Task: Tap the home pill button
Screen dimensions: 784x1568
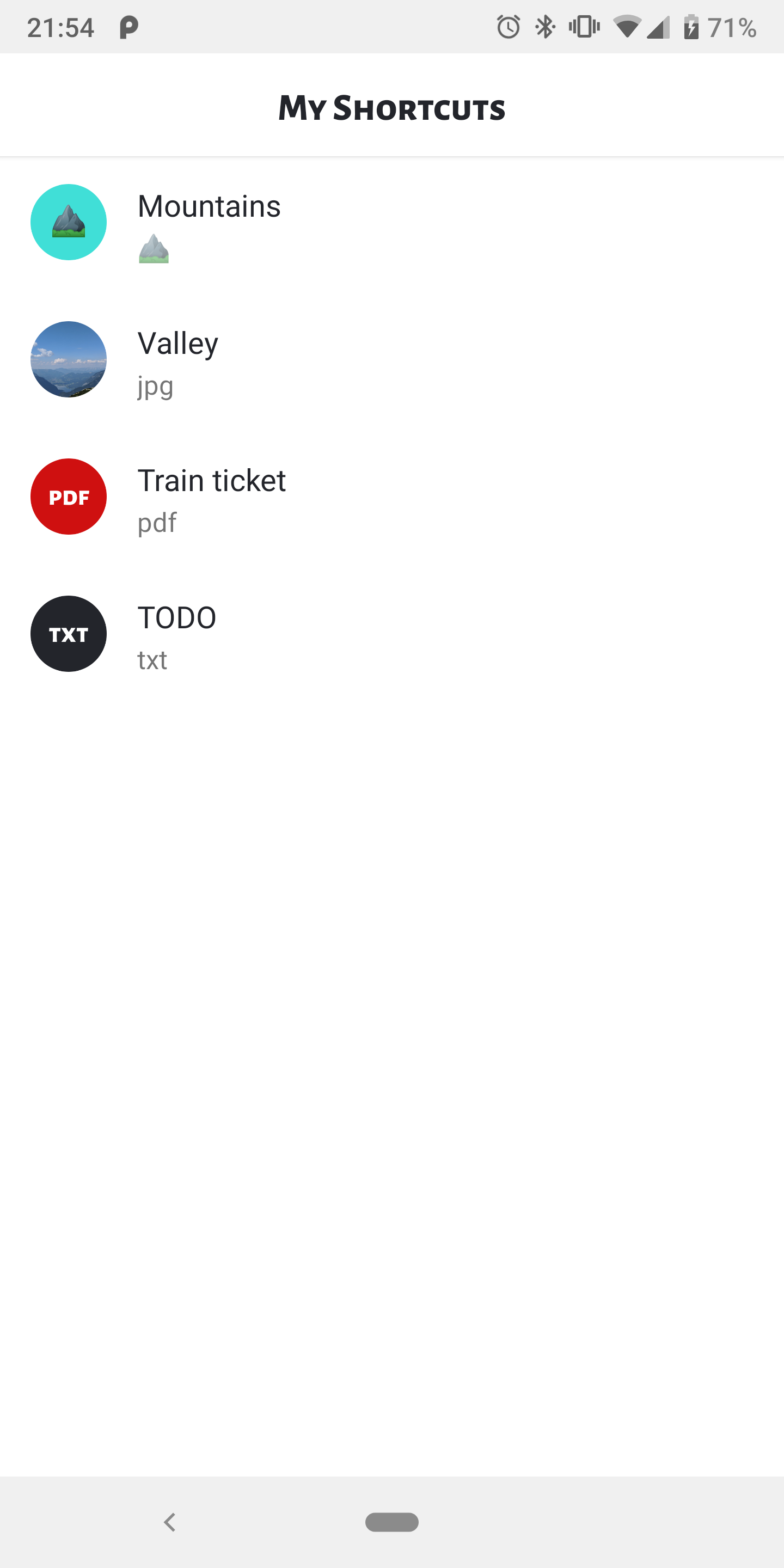Action: click(391, 1522)
